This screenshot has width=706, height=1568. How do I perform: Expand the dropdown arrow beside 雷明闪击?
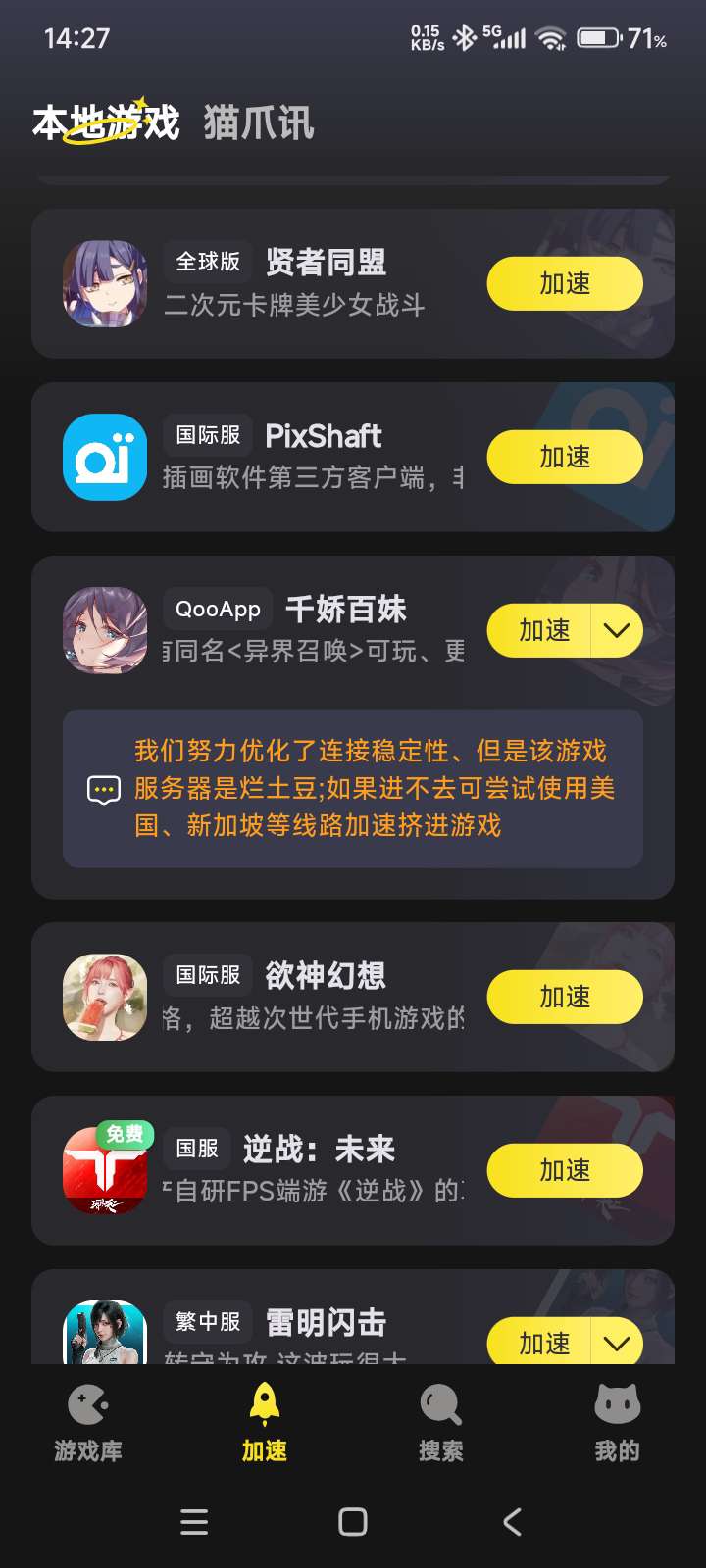pos(617,1343)
